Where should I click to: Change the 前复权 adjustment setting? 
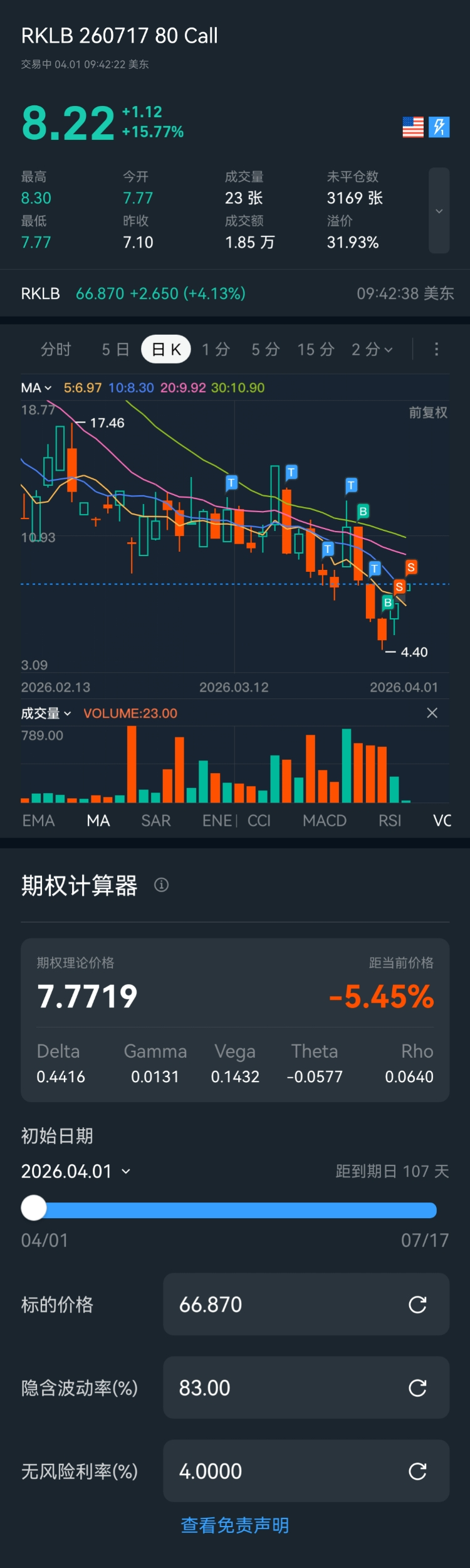(x=428, y=413)
